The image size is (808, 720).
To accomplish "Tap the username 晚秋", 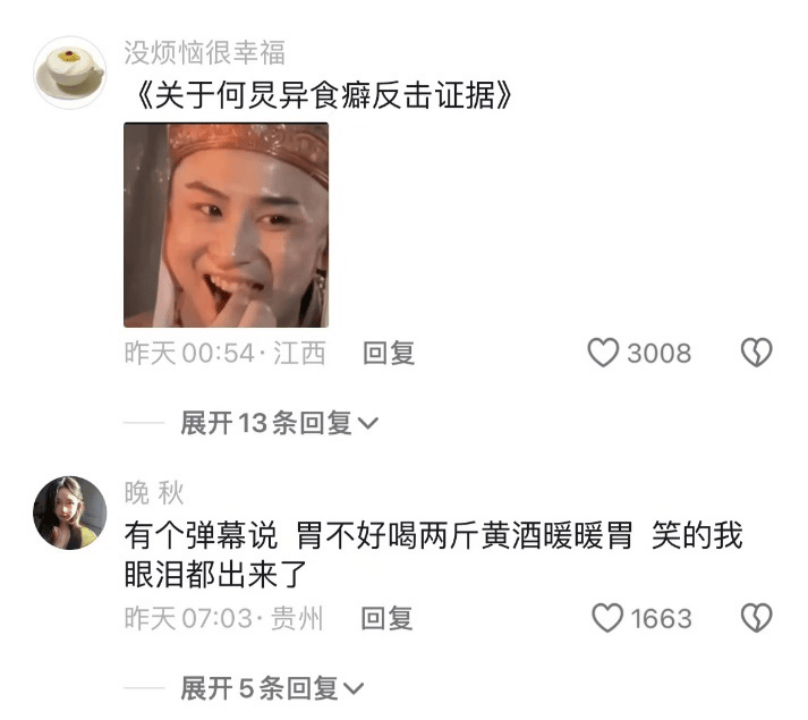I will (154, 492).
